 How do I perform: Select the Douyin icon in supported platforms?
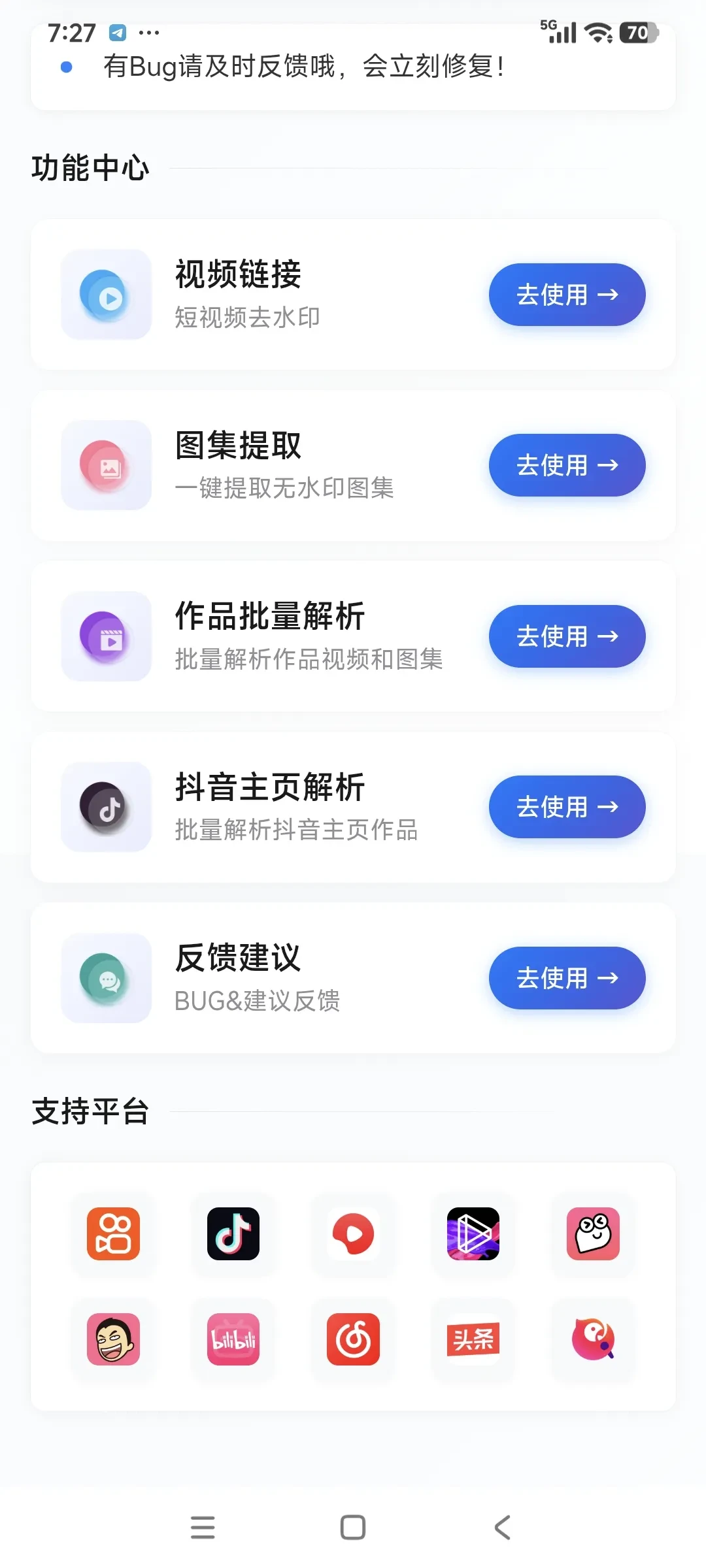233,1234
